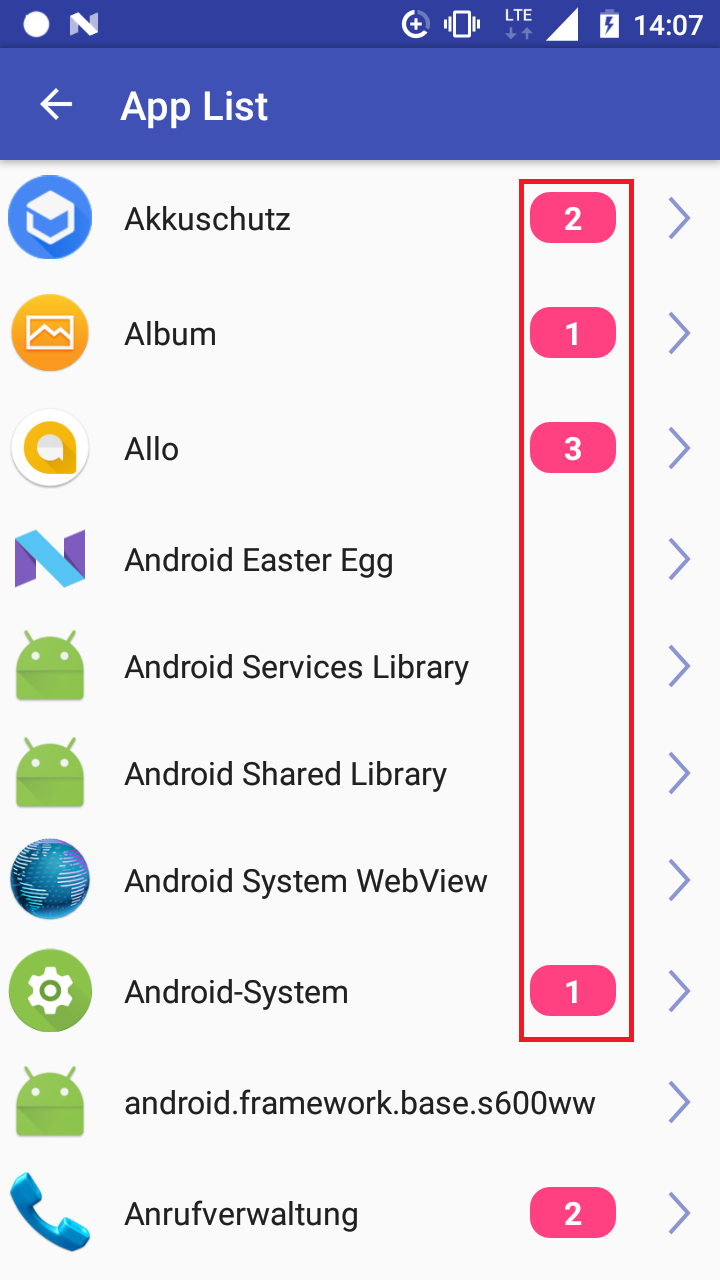
Task: Open android.framework.base.s600ww entry
Action: tap(359, 1103)
